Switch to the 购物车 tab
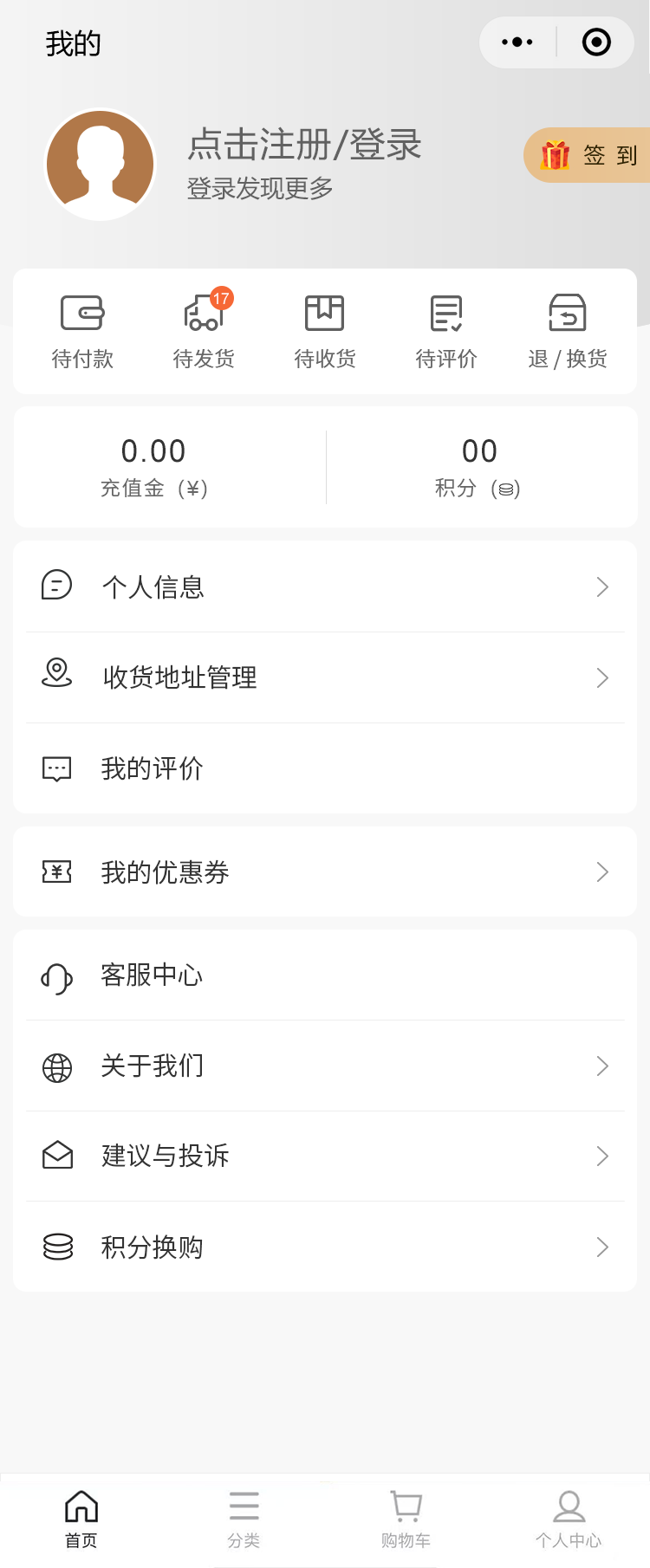This screenshot has height=1568, width=650. point(406,1519)
